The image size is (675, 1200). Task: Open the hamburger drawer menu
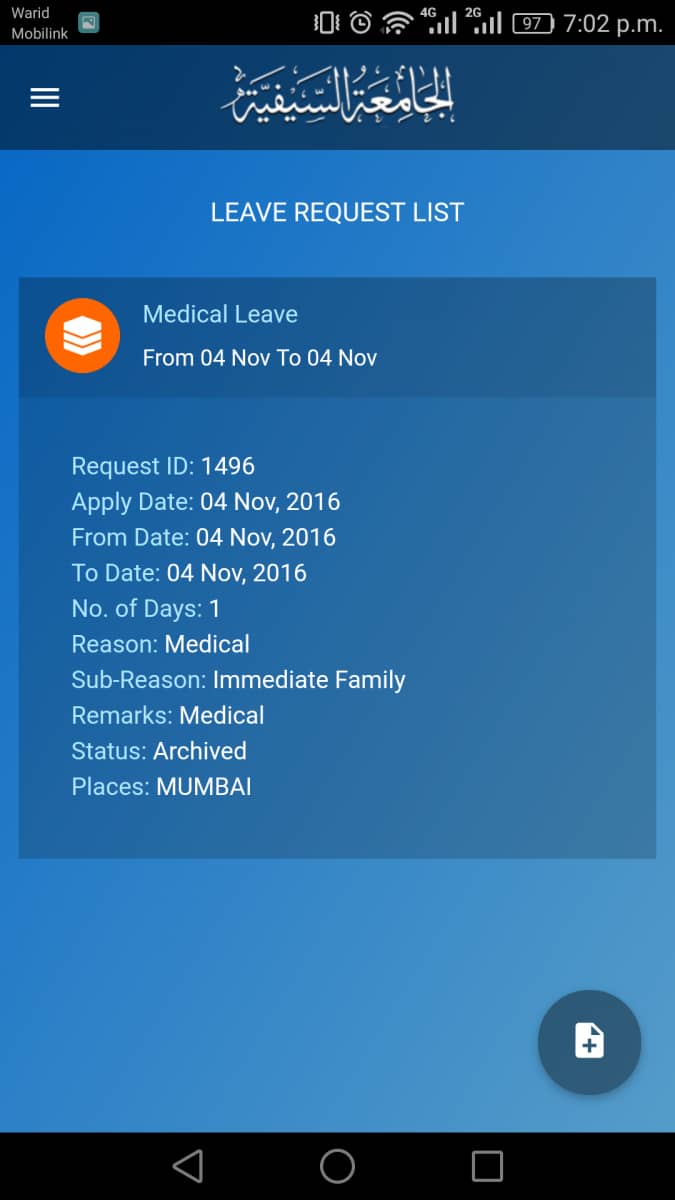(45, 98)
